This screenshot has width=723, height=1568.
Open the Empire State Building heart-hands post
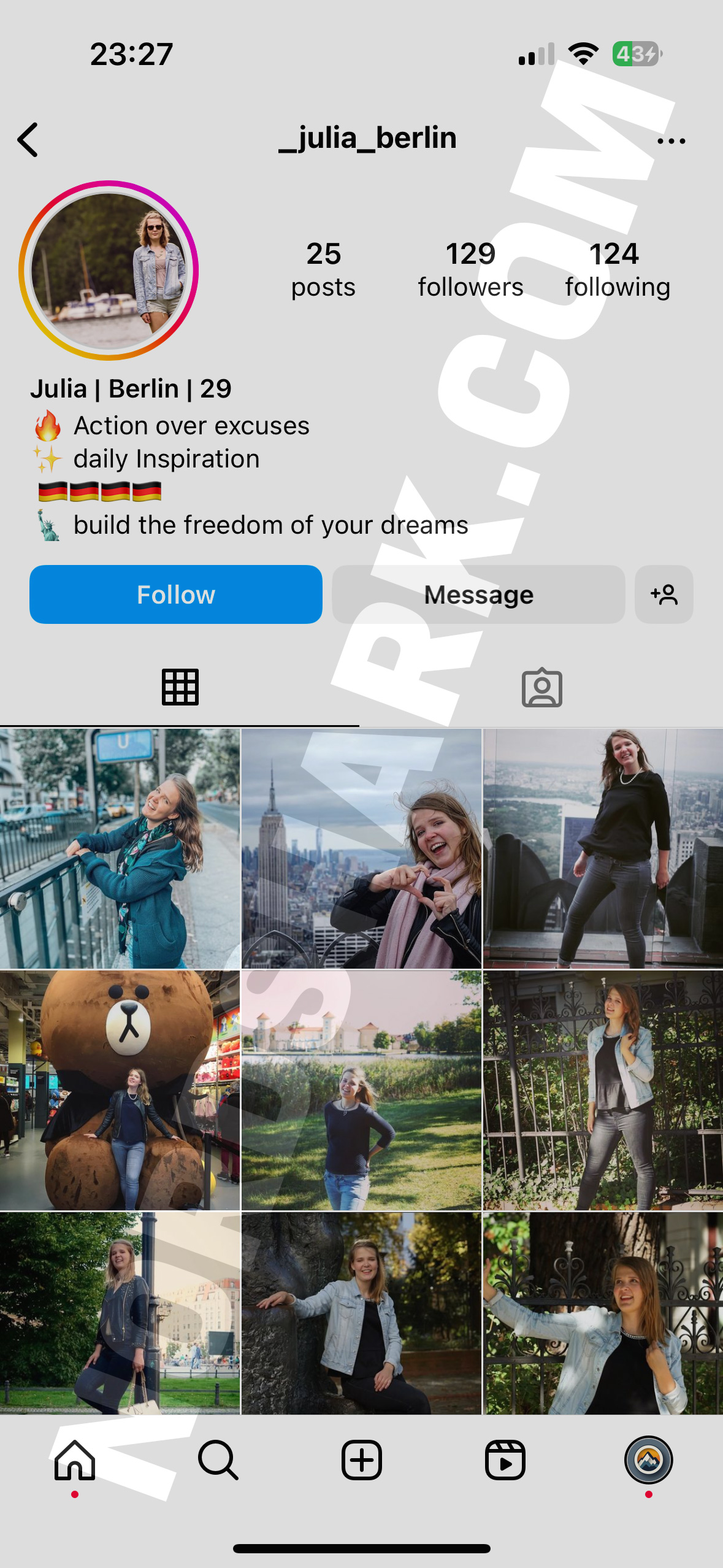[x=361, y=848]
